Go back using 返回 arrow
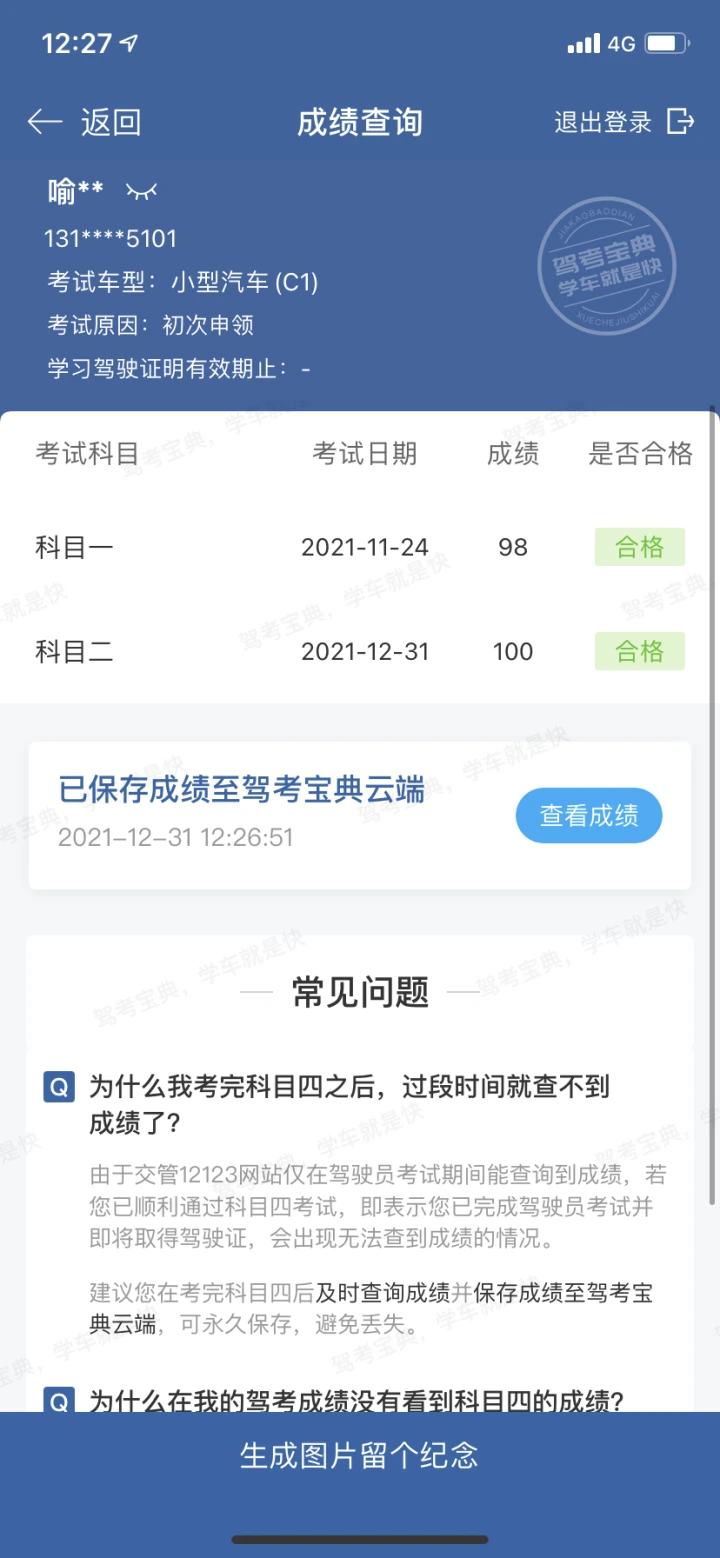Viewport: 720px width, 1558px height. pos(84,122)
